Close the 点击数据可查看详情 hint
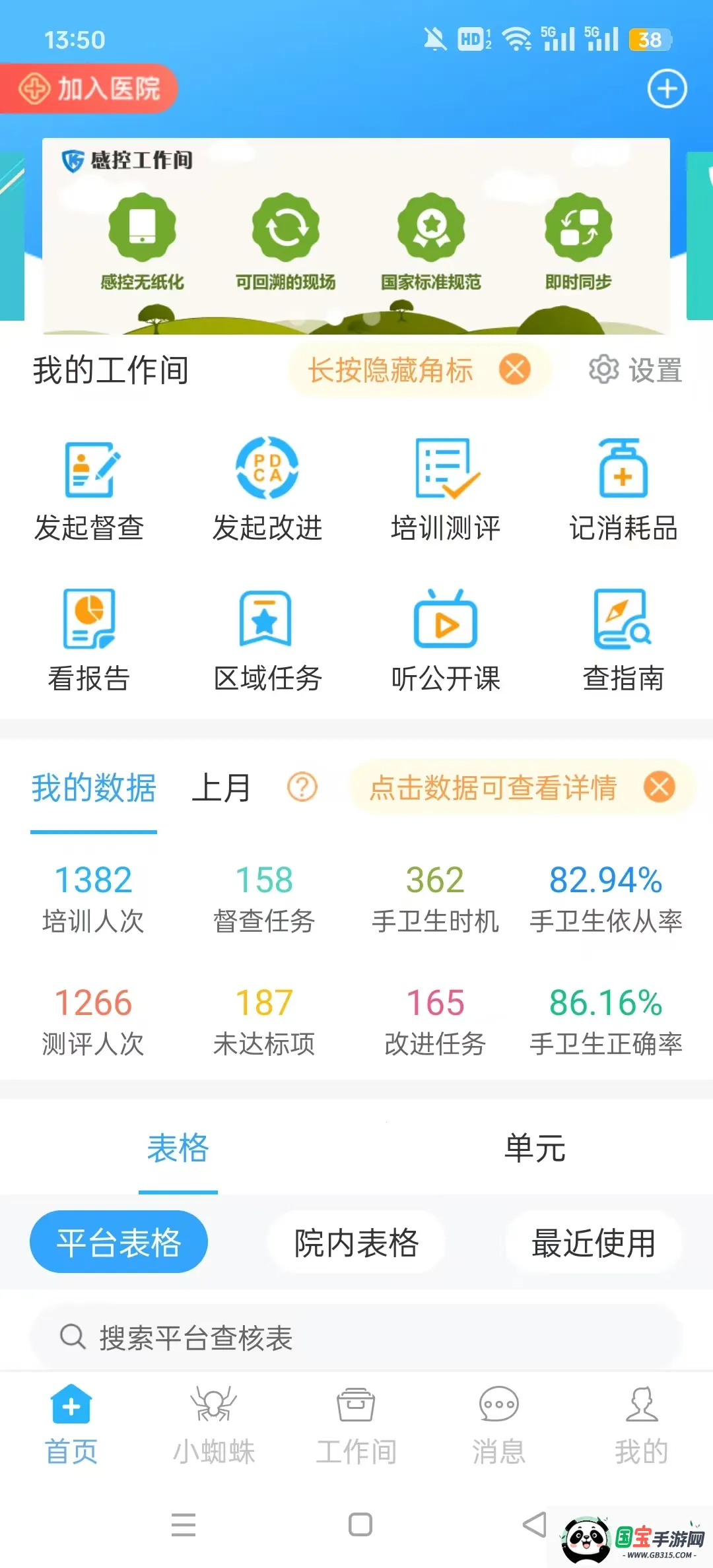Image resolution: width=713 pixels, height=1568 pixels. 658,787
